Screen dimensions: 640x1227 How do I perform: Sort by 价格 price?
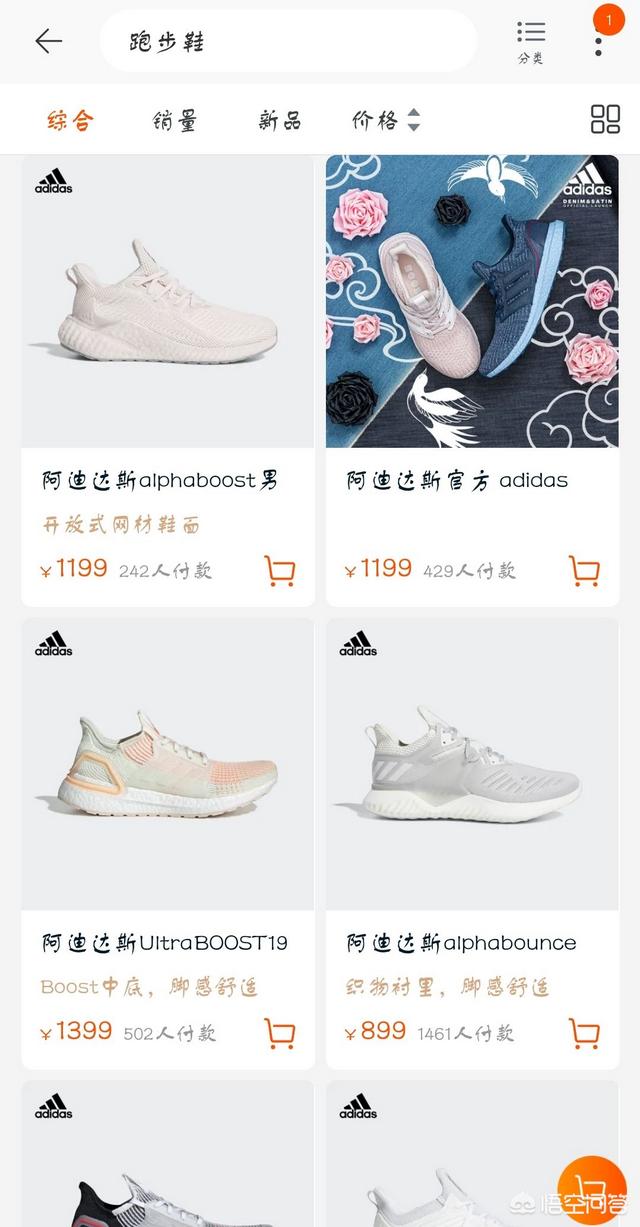pos(386,121)
